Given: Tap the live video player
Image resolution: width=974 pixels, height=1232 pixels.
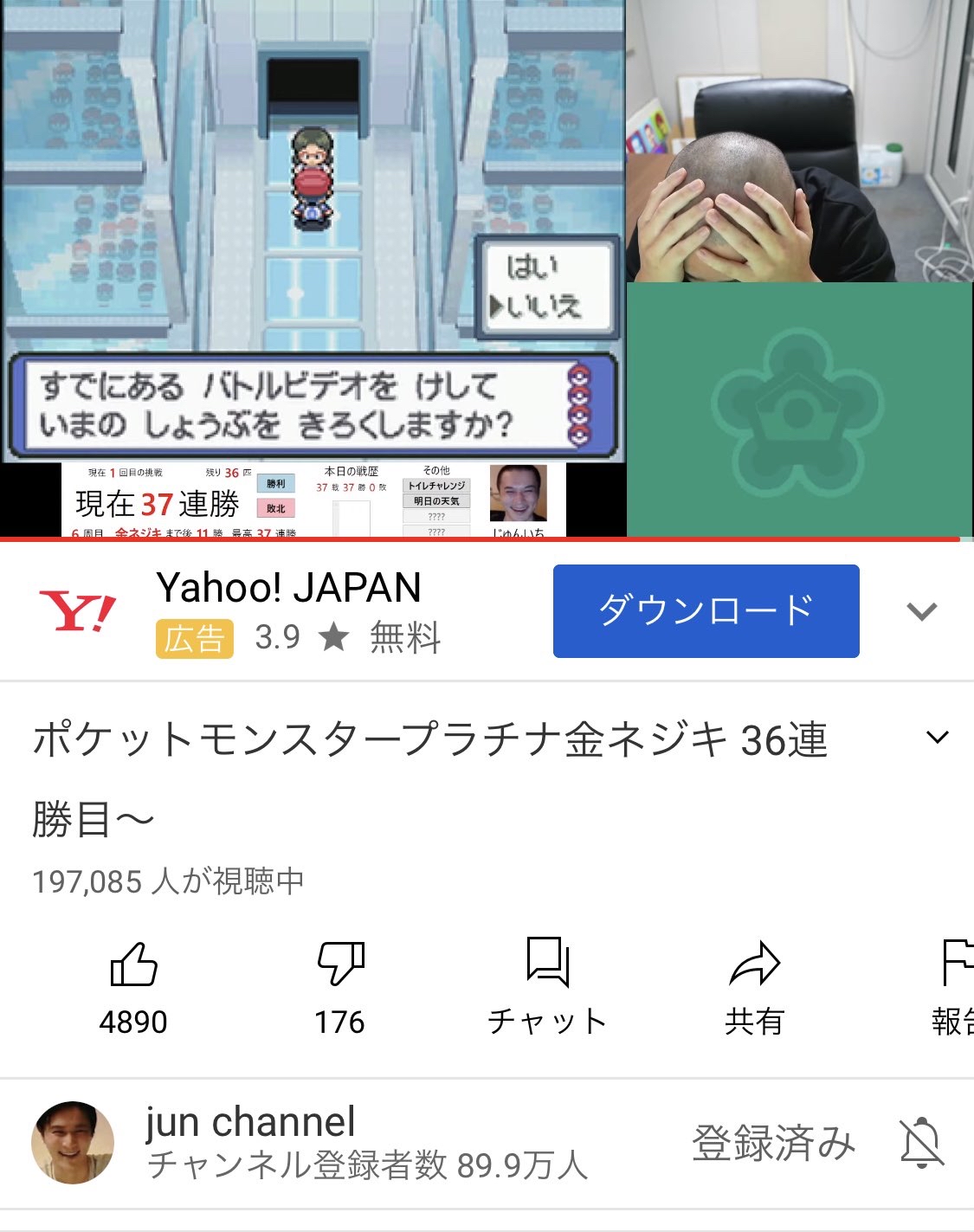Looking at the screenshot, I should click(487, 268).
